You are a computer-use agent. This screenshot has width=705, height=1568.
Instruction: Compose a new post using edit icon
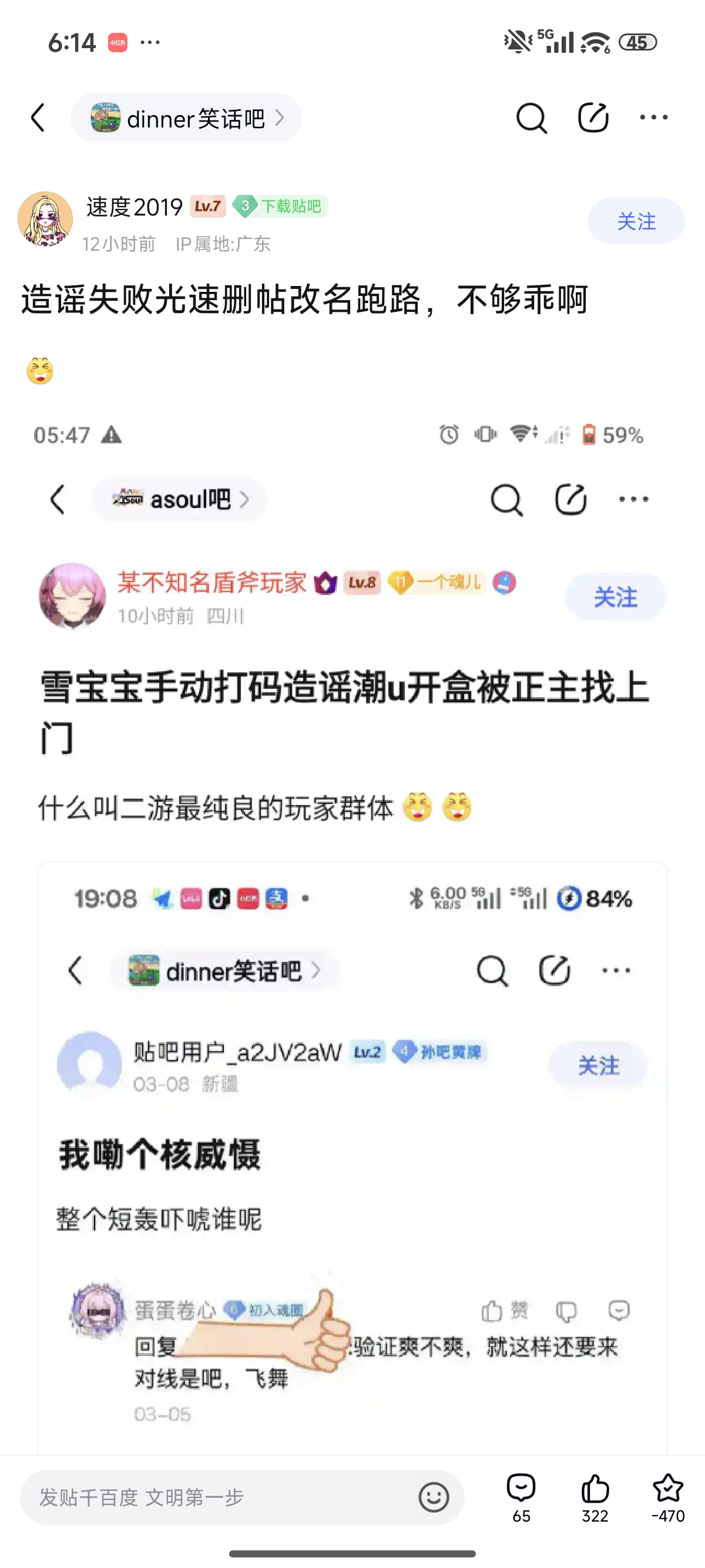coord(593,117)
